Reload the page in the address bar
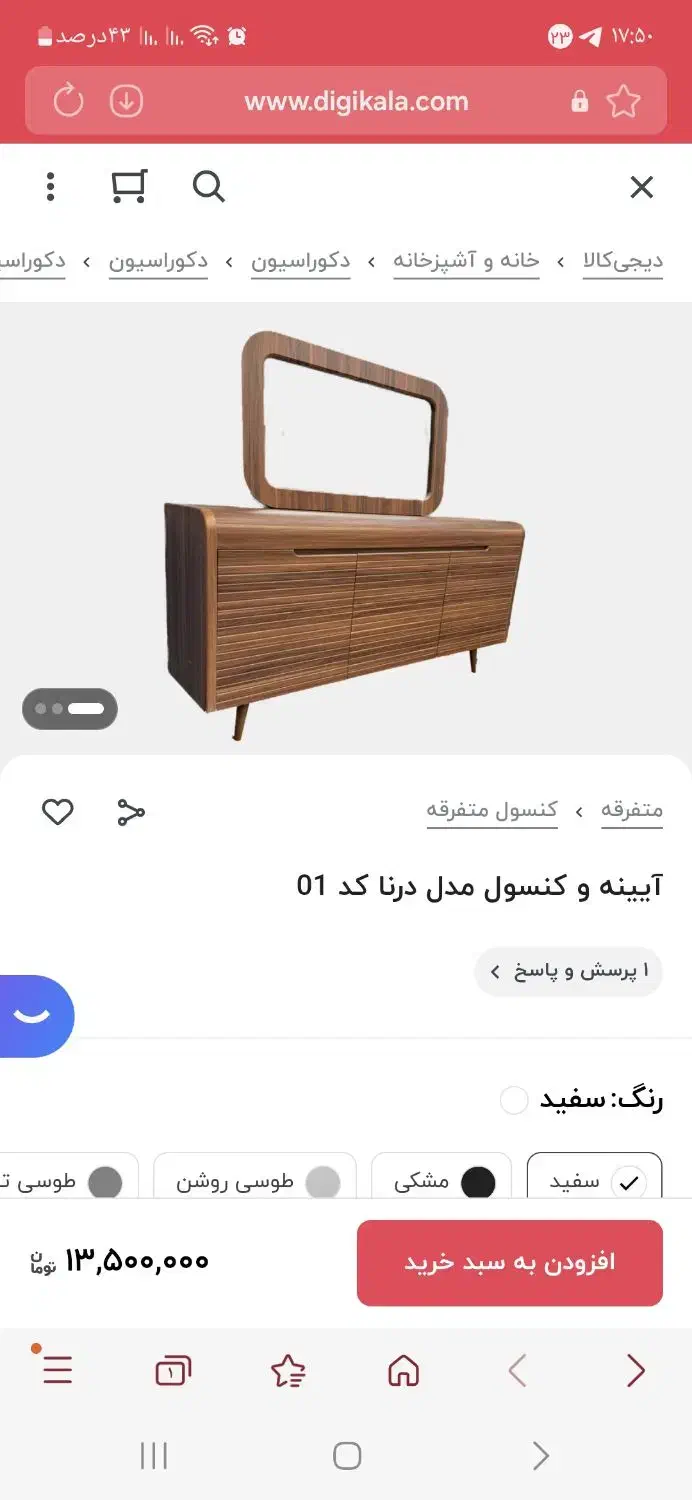The width and height of the screenshot is (692, 1500). click(68, 101)
